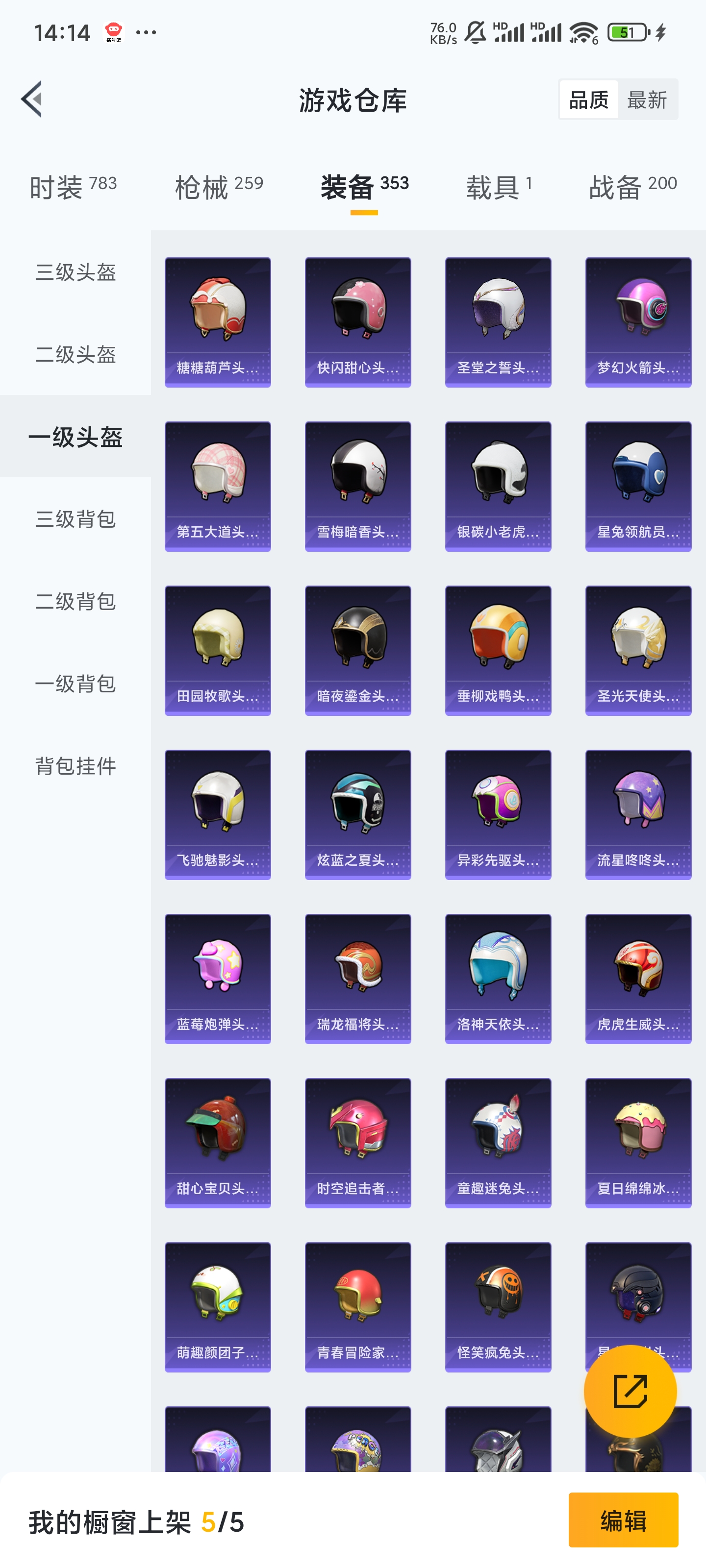Switch to the 枪械 tab
Screen dimensions: 706x1568
tap(219, 186)
